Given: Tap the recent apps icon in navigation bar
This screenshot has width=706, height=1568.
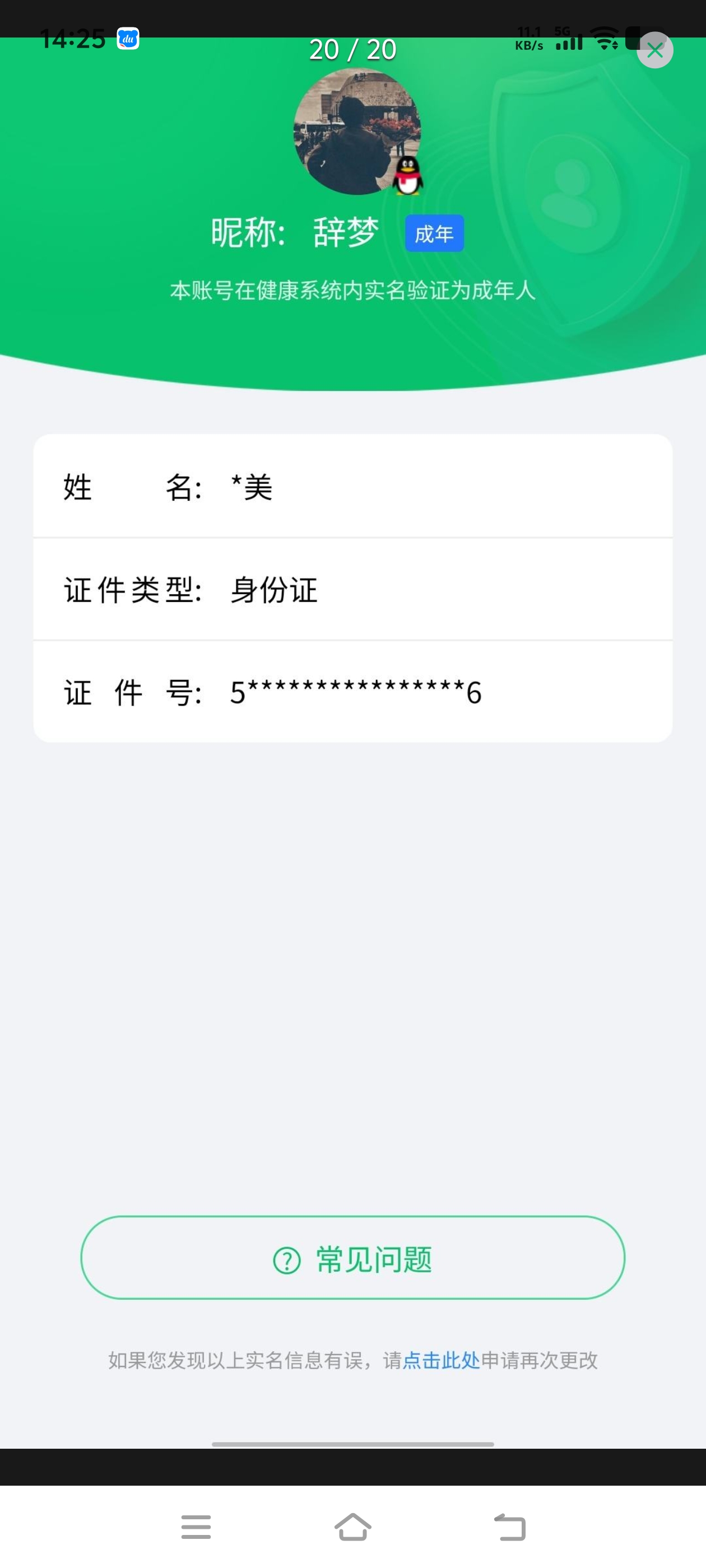Looking at the screenshot, I should pyautogui.click(x=196, y=1526).
